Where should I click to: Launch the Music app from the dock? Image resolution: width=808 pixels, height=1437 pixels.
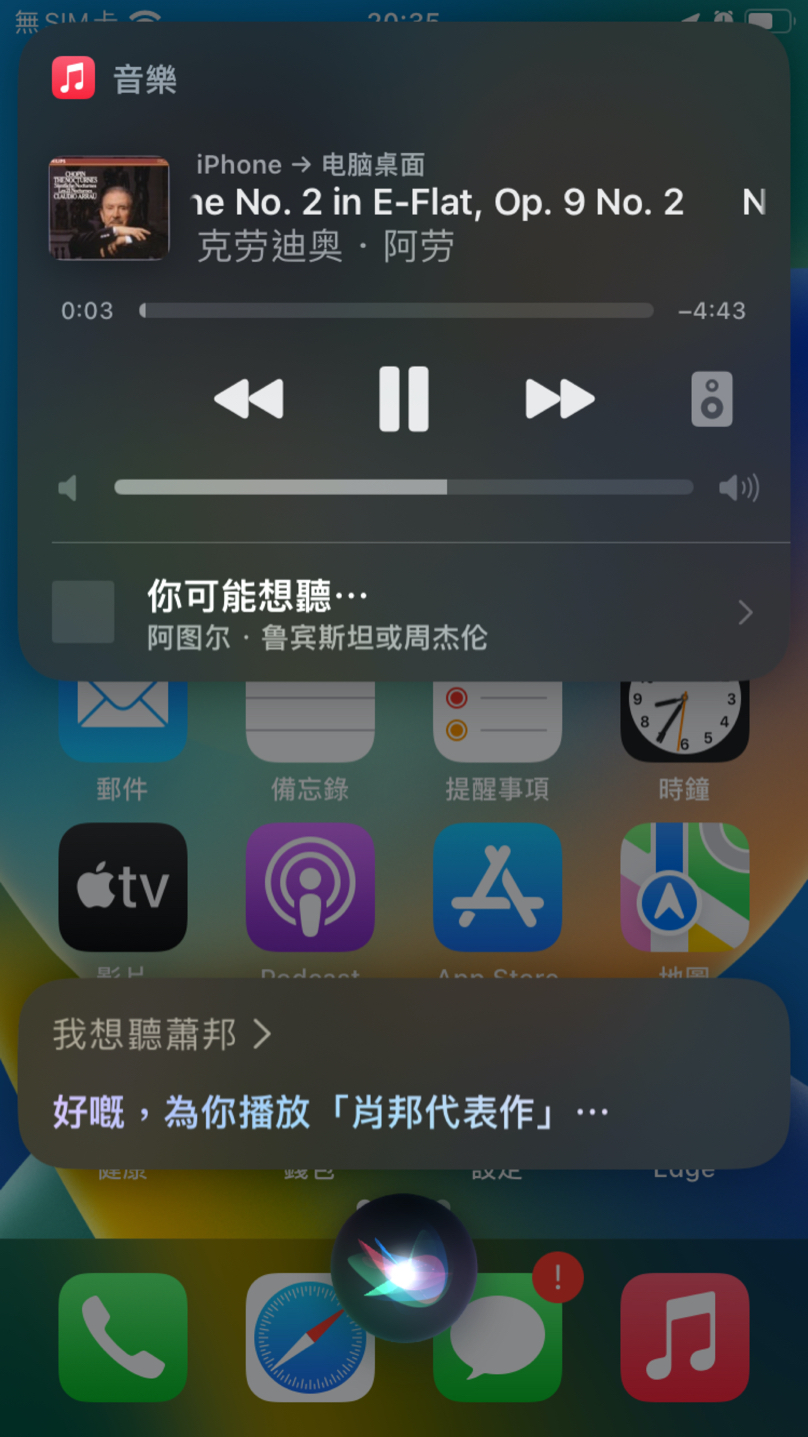pyautogui.click(x=684, y=1337)
